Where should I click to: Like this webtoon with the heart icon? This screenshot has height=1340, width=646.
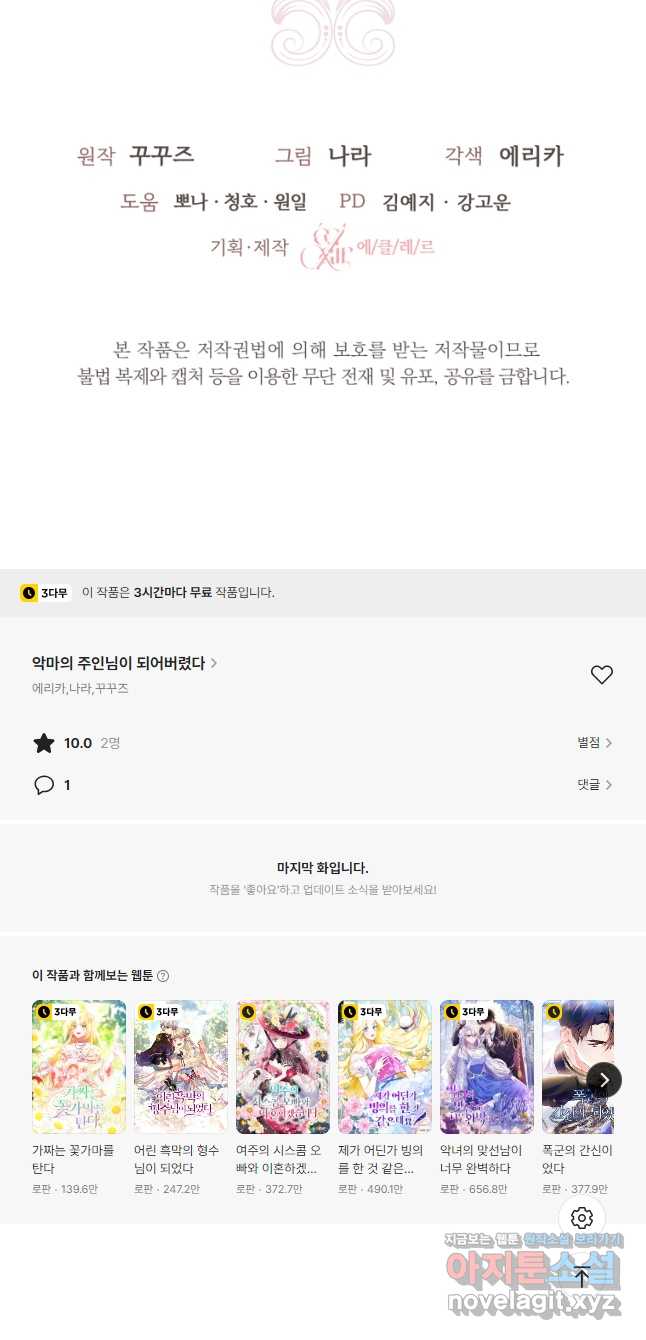coord(601,675)
